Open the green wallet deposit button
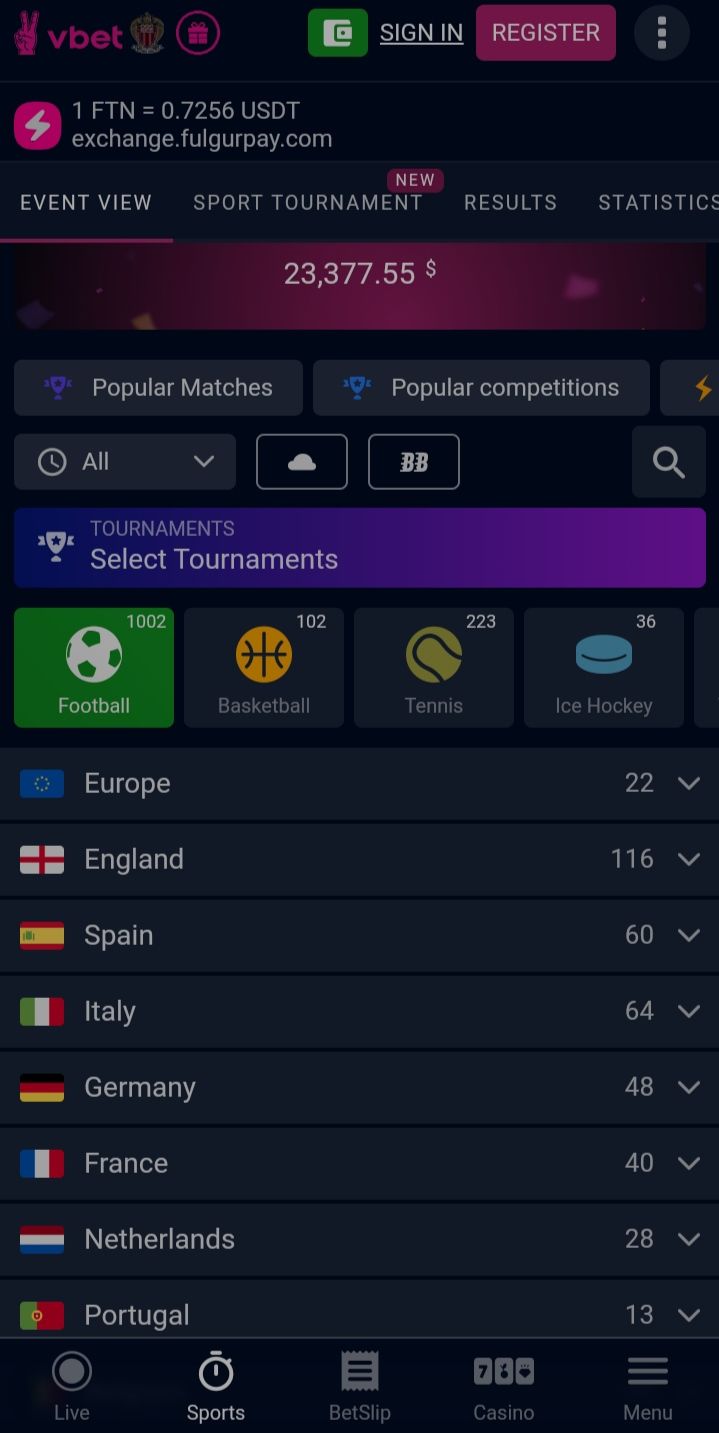Screen dimensions: 719x1433 (338, 33)
